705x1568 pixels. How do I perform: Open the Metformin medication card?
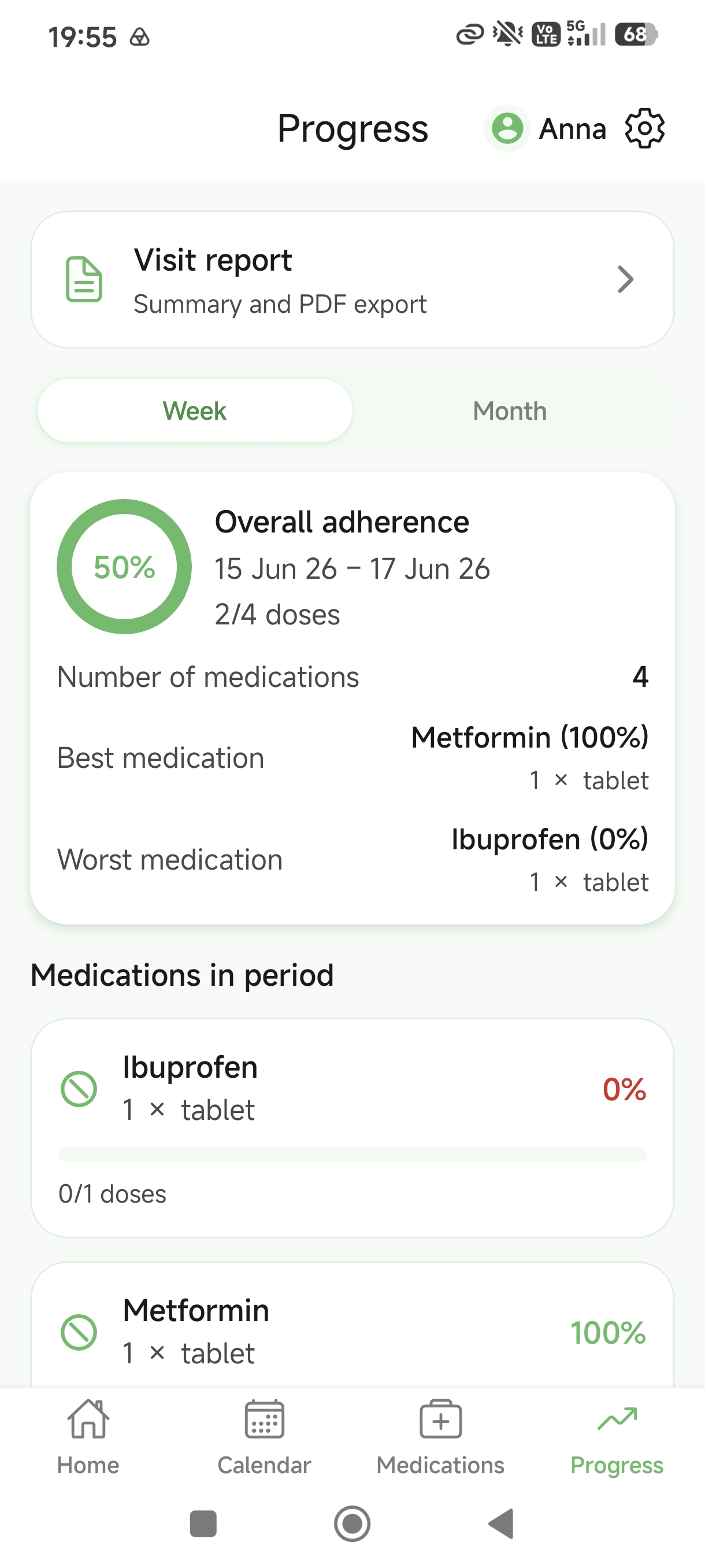[352, 1325]
